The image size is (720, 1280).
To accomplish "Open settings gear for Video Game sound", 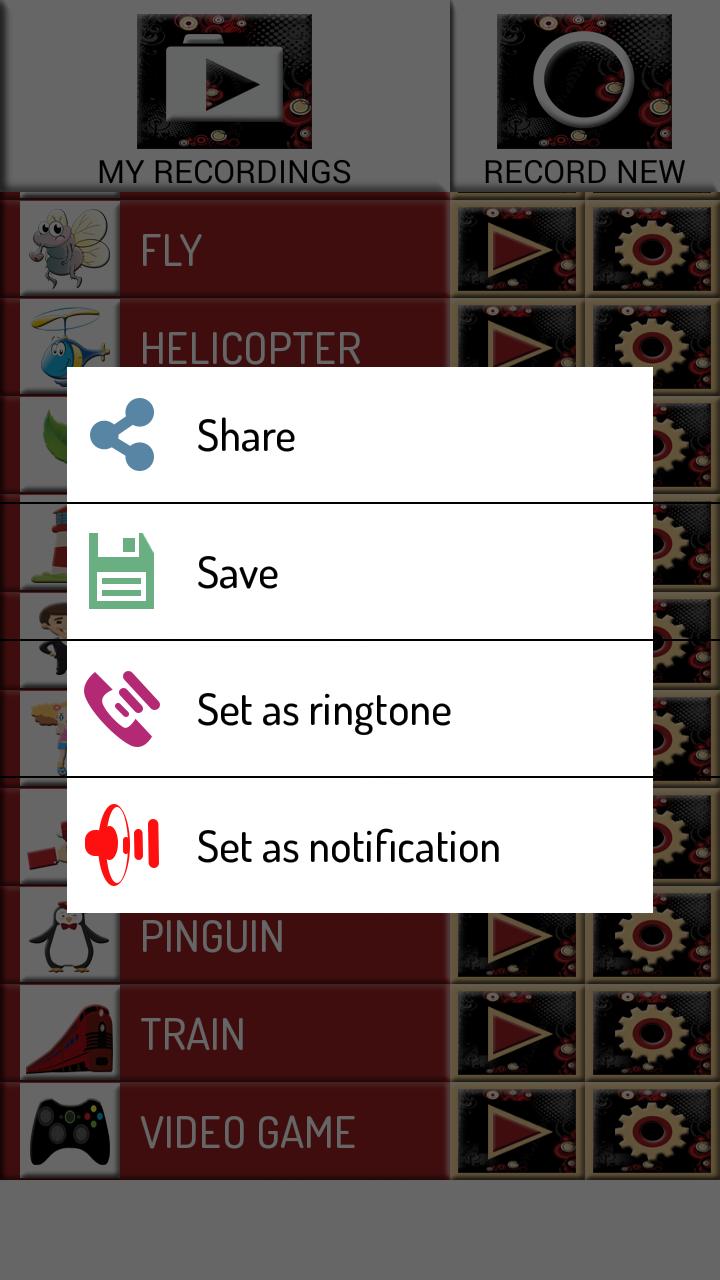I will pos(651,1131).
